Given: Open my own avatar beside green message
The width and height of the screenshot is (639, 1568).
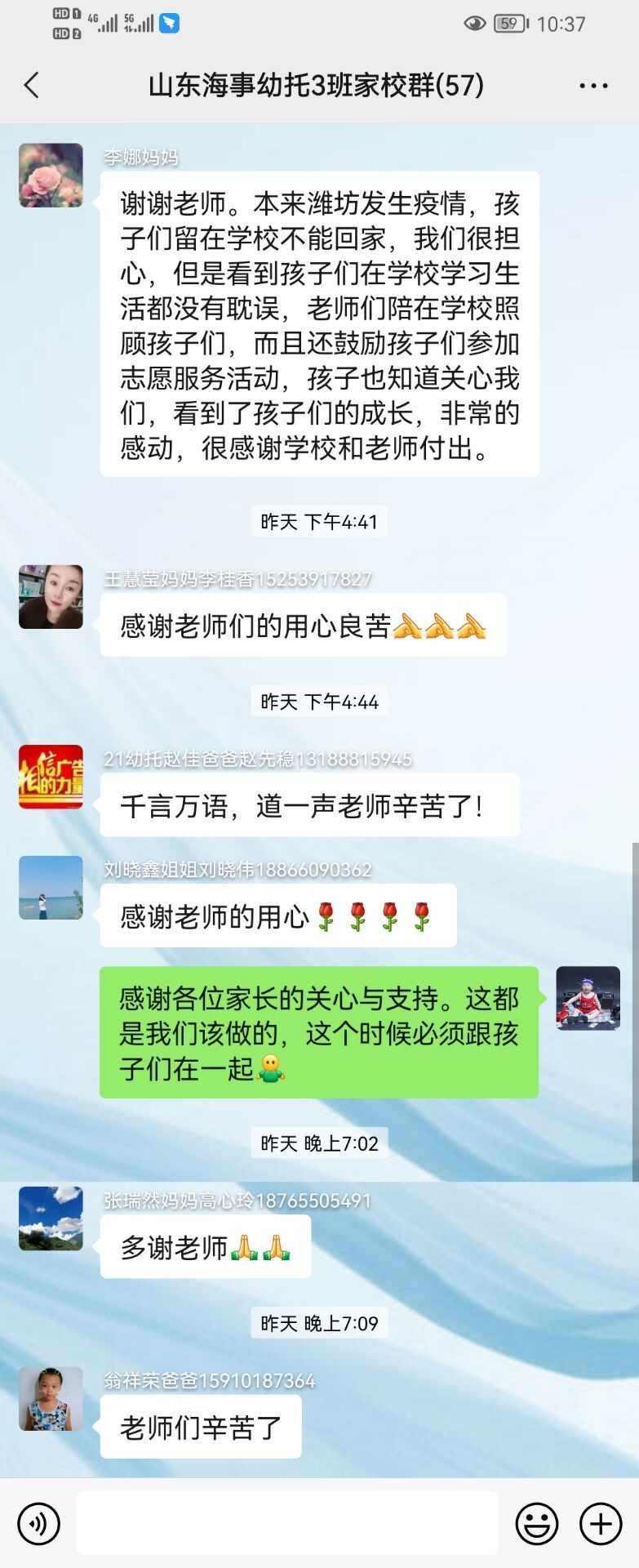Looking at the screenshot, I should (588, 998).
